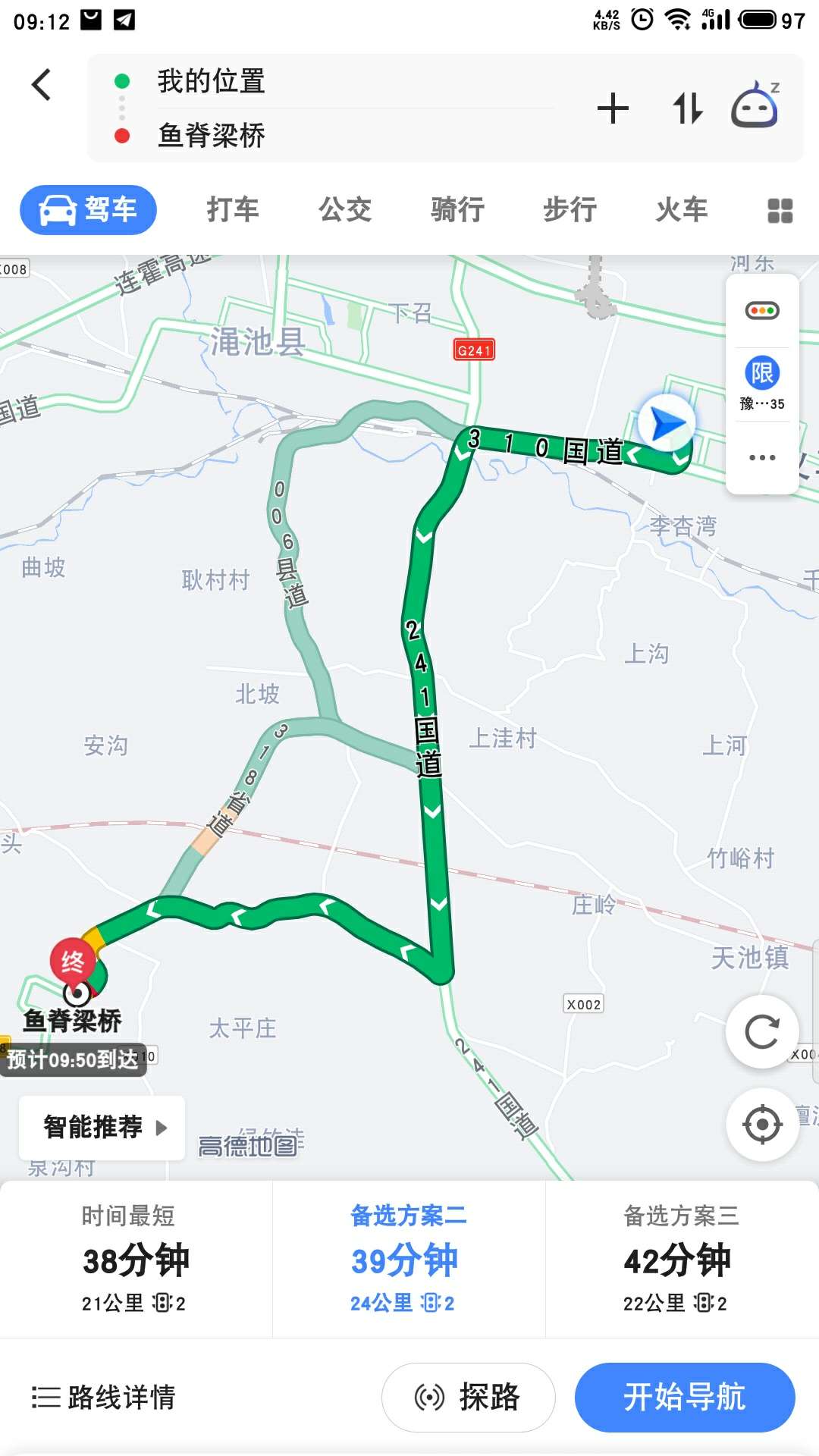Recenter map on my location
The image size is (819, 1456).
click(762, 1125)
